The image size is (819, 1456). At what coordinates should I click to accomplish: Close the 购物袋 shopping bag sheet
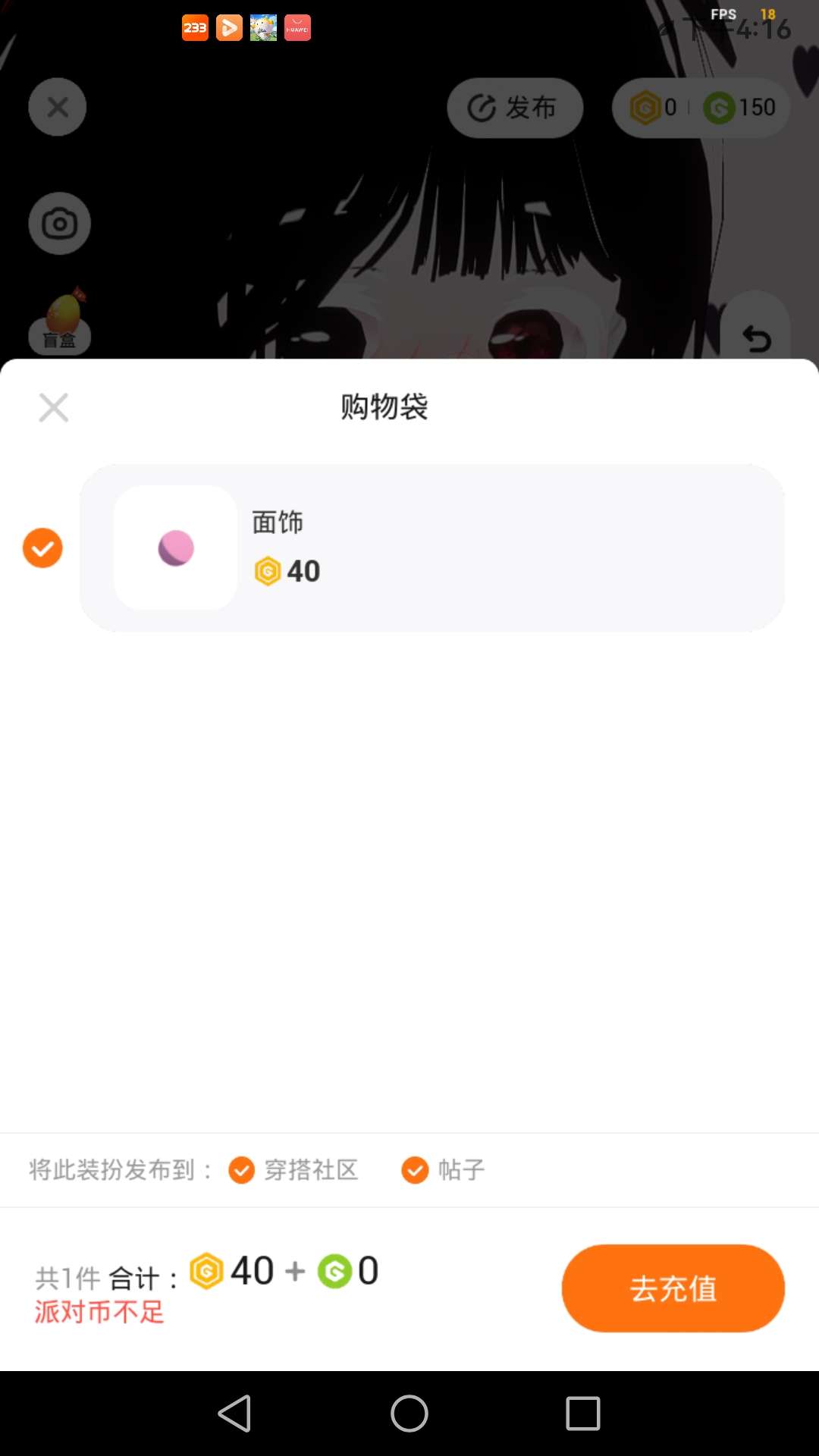pos(53,407)
